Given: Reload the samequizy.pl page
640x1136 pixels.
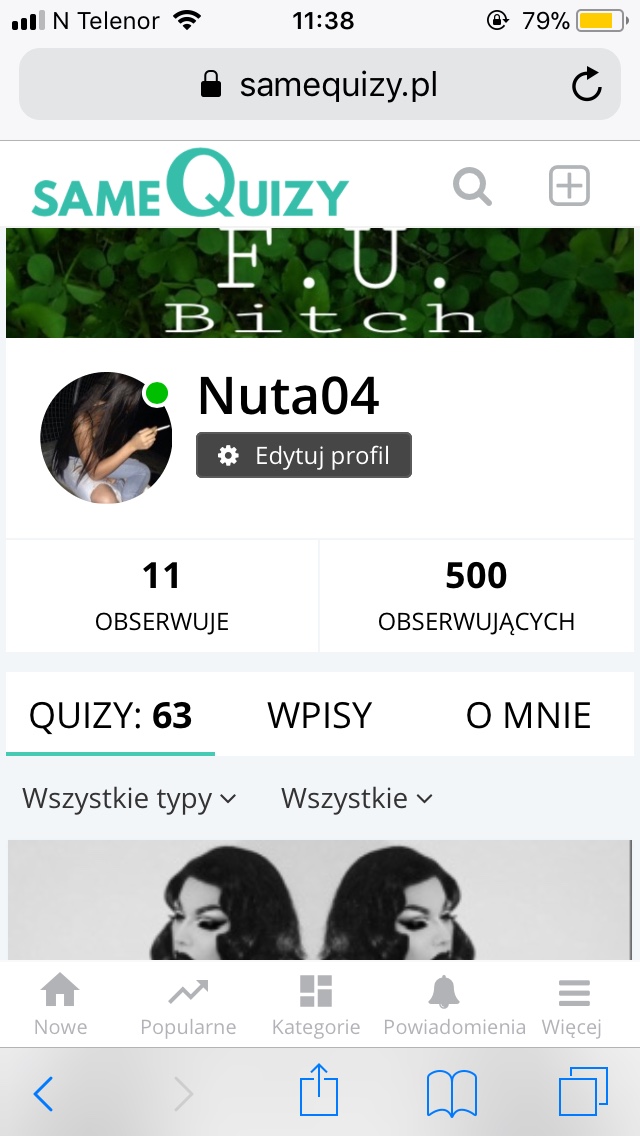Looking at the screenshot, I should [587, 85].
